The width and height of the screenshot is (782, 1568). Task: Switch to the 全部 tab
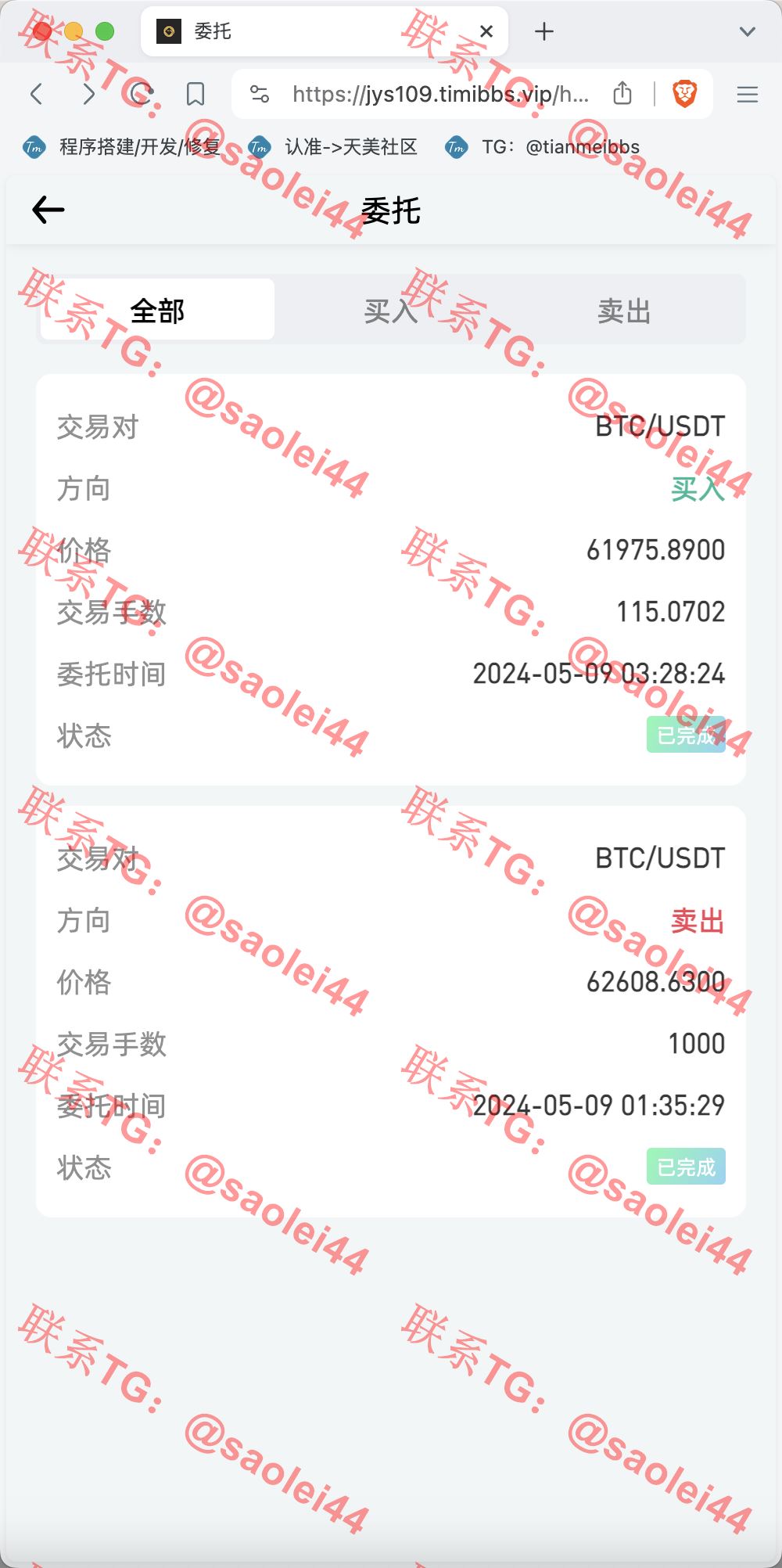point(157,311)
